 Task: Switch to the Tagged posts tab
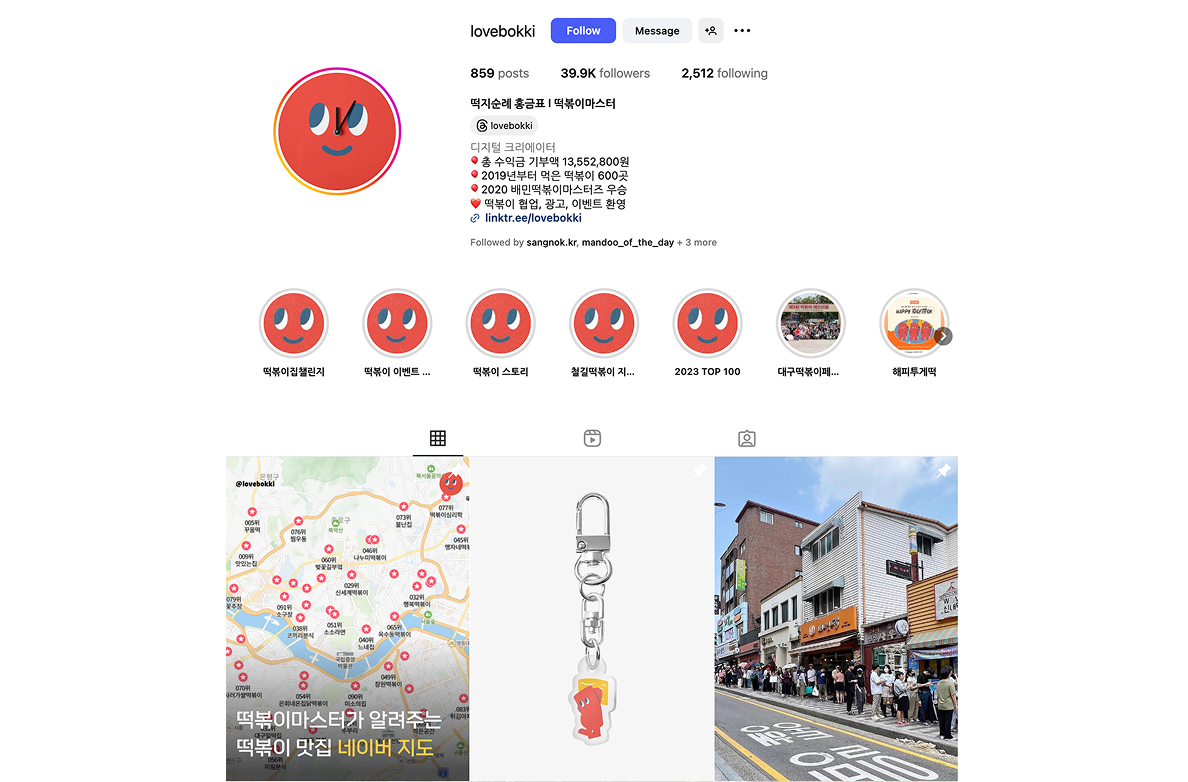click(x=746, y=438)
